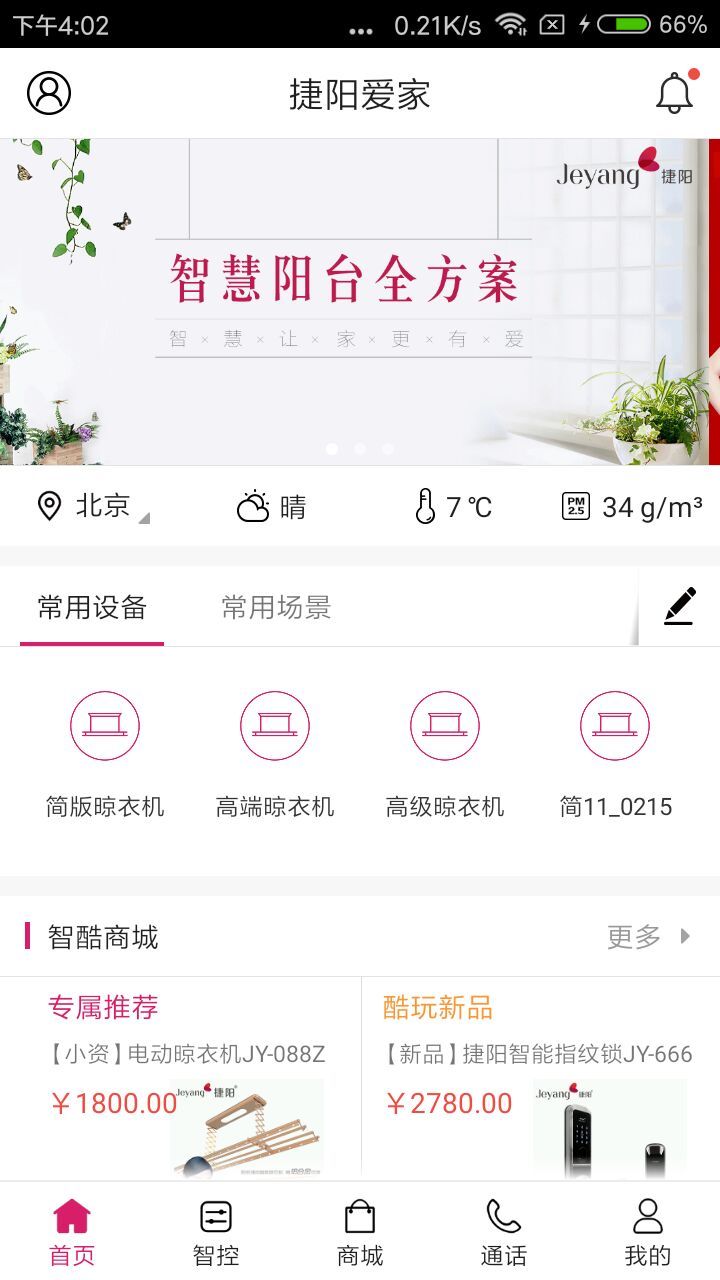This screenshot has height=1280, width=720.
Task: Open the notifications bell
Action: pos(675,93)
